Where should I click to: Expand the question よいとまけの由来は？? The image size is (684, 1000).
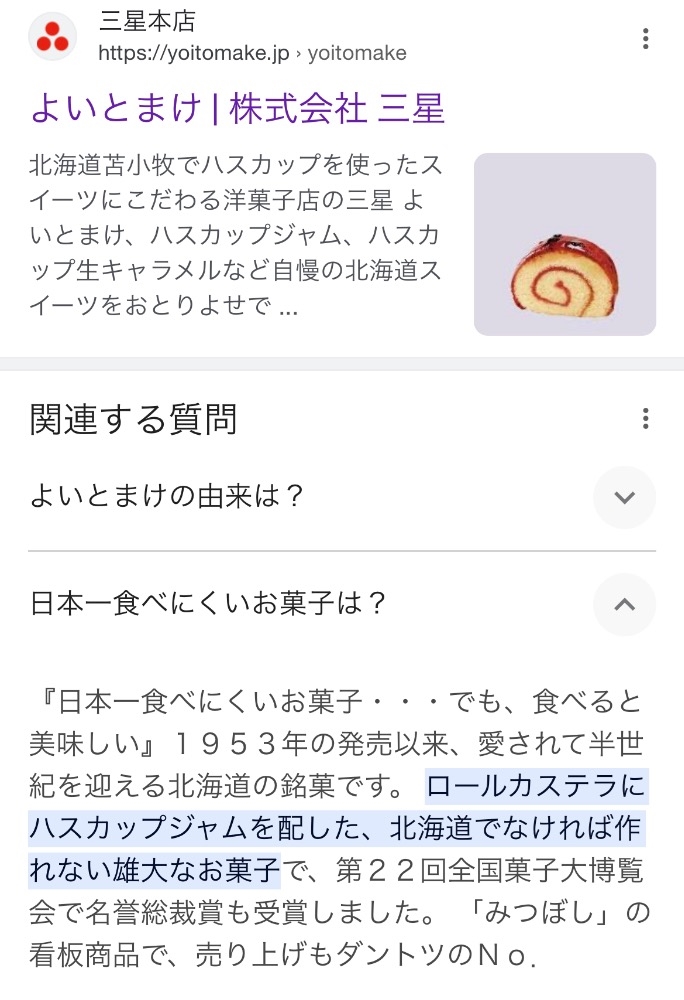coord(342,497)
